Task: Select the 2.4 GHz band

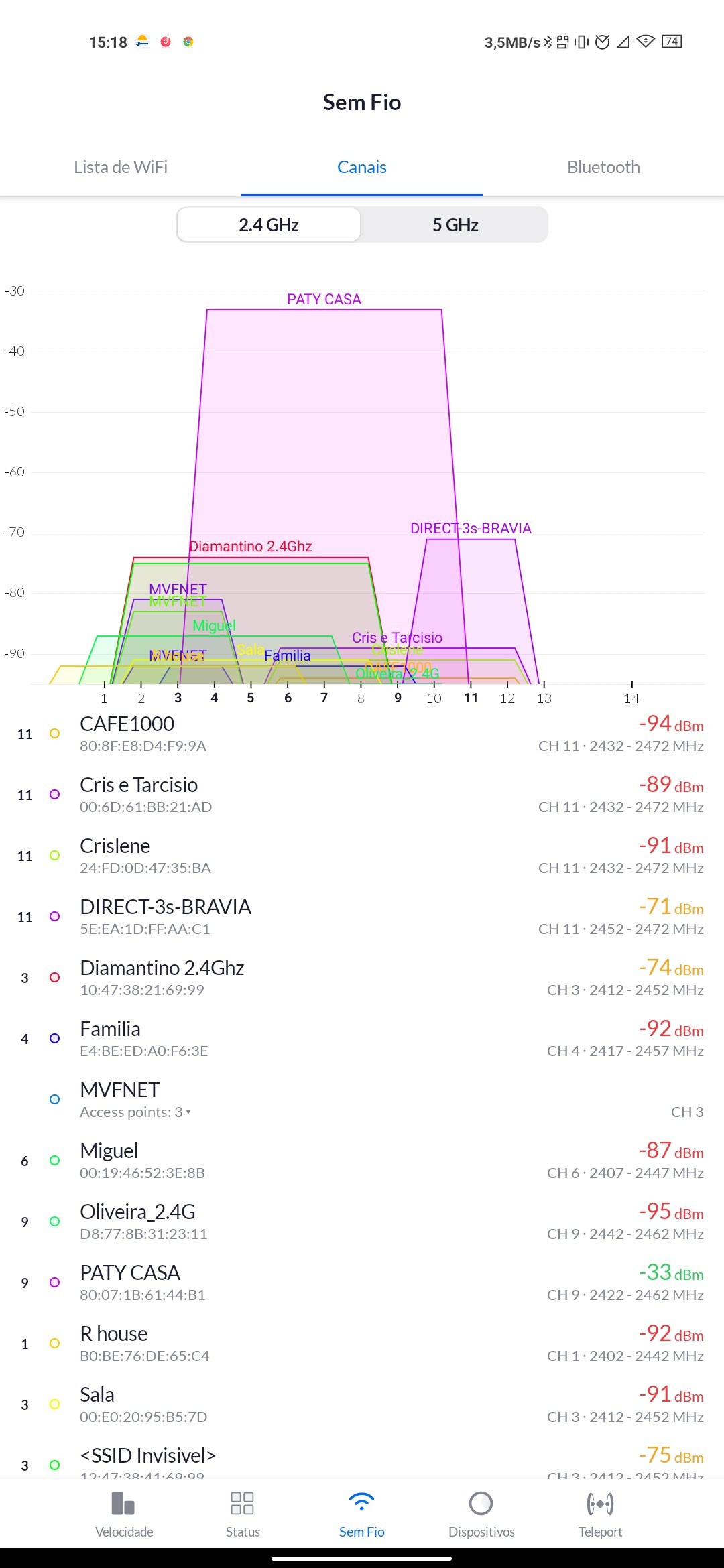Action: tap(269, 225)
